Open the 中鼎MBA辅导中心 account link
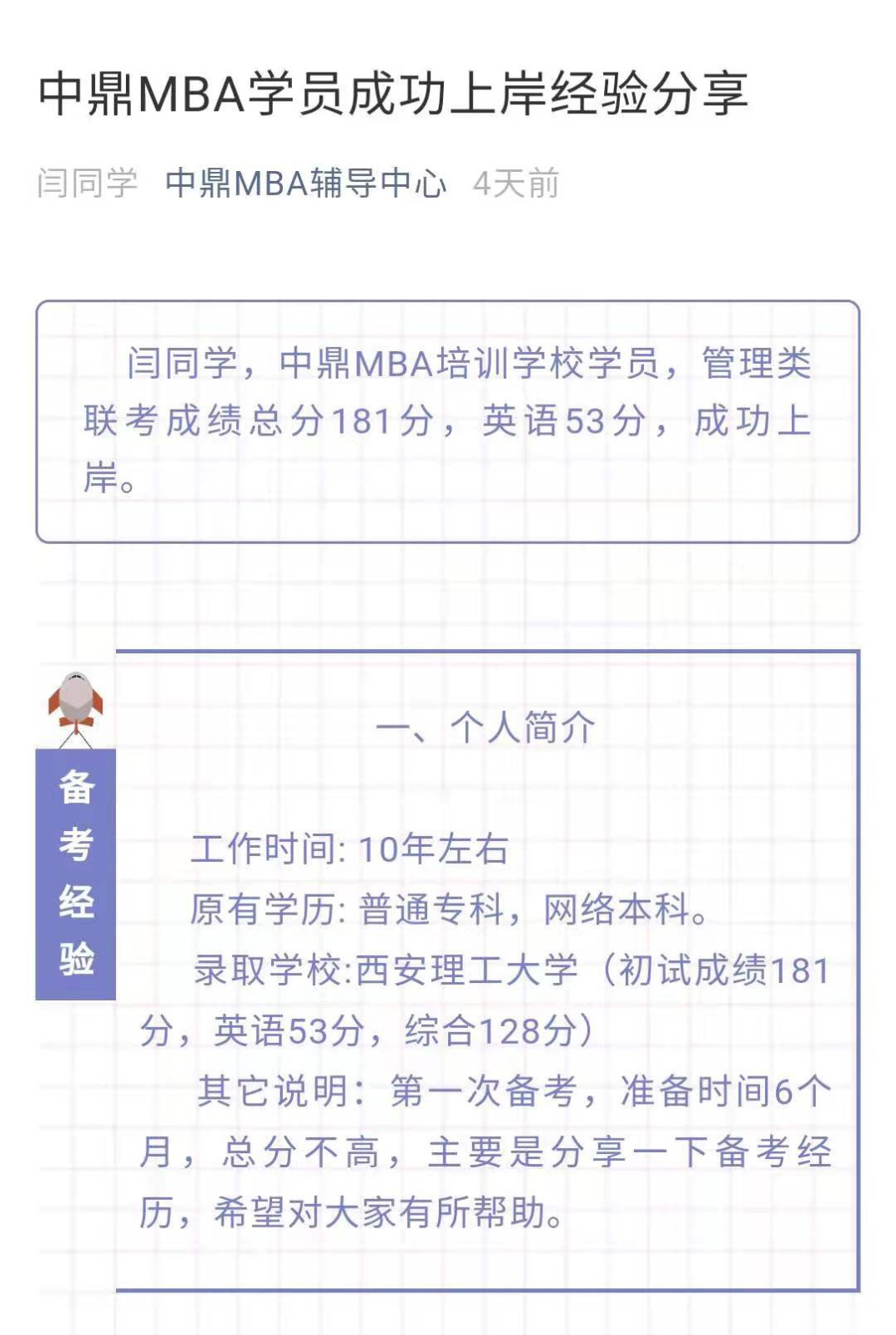Screen dimensions: 896x1335 point(305,184)
